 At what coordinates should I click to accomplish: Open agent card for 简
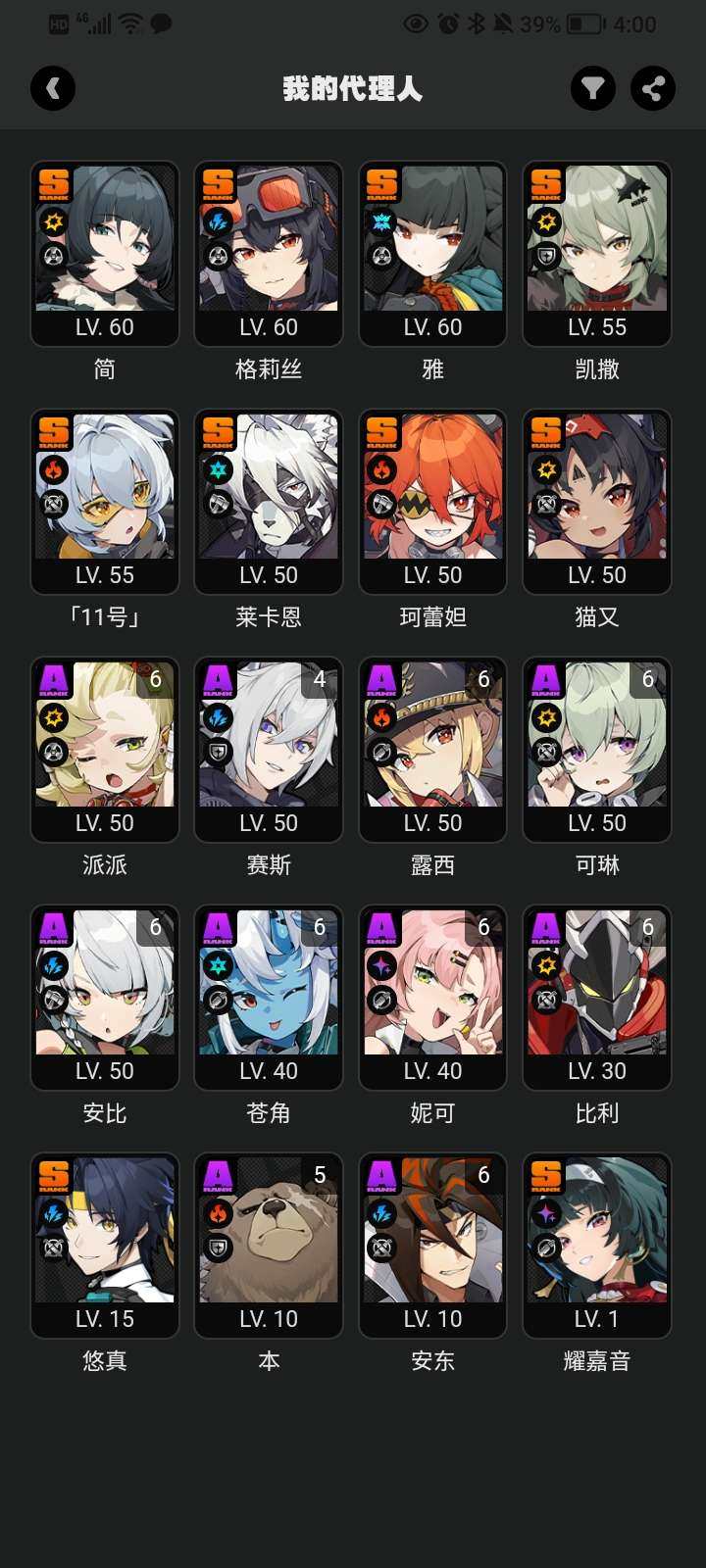point(105,254)
